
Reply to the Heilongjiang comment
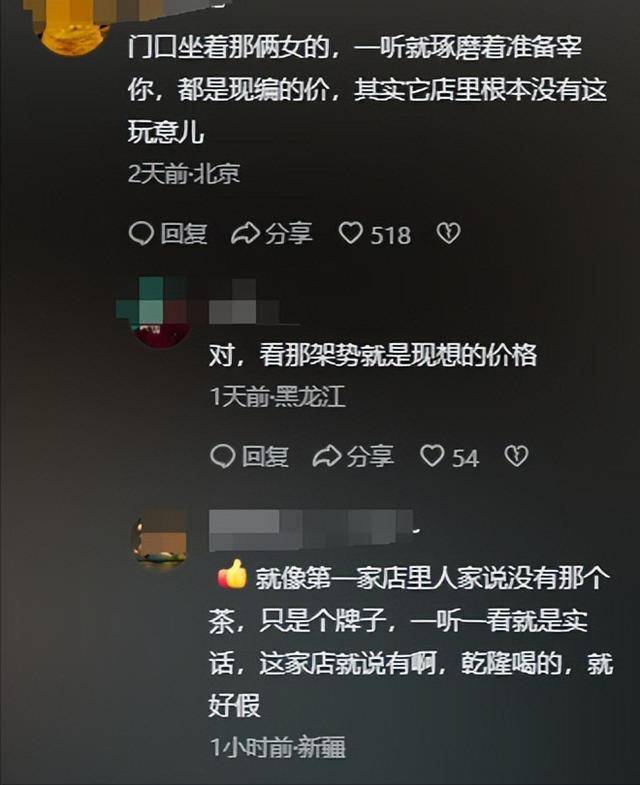[x=250, y=457]
